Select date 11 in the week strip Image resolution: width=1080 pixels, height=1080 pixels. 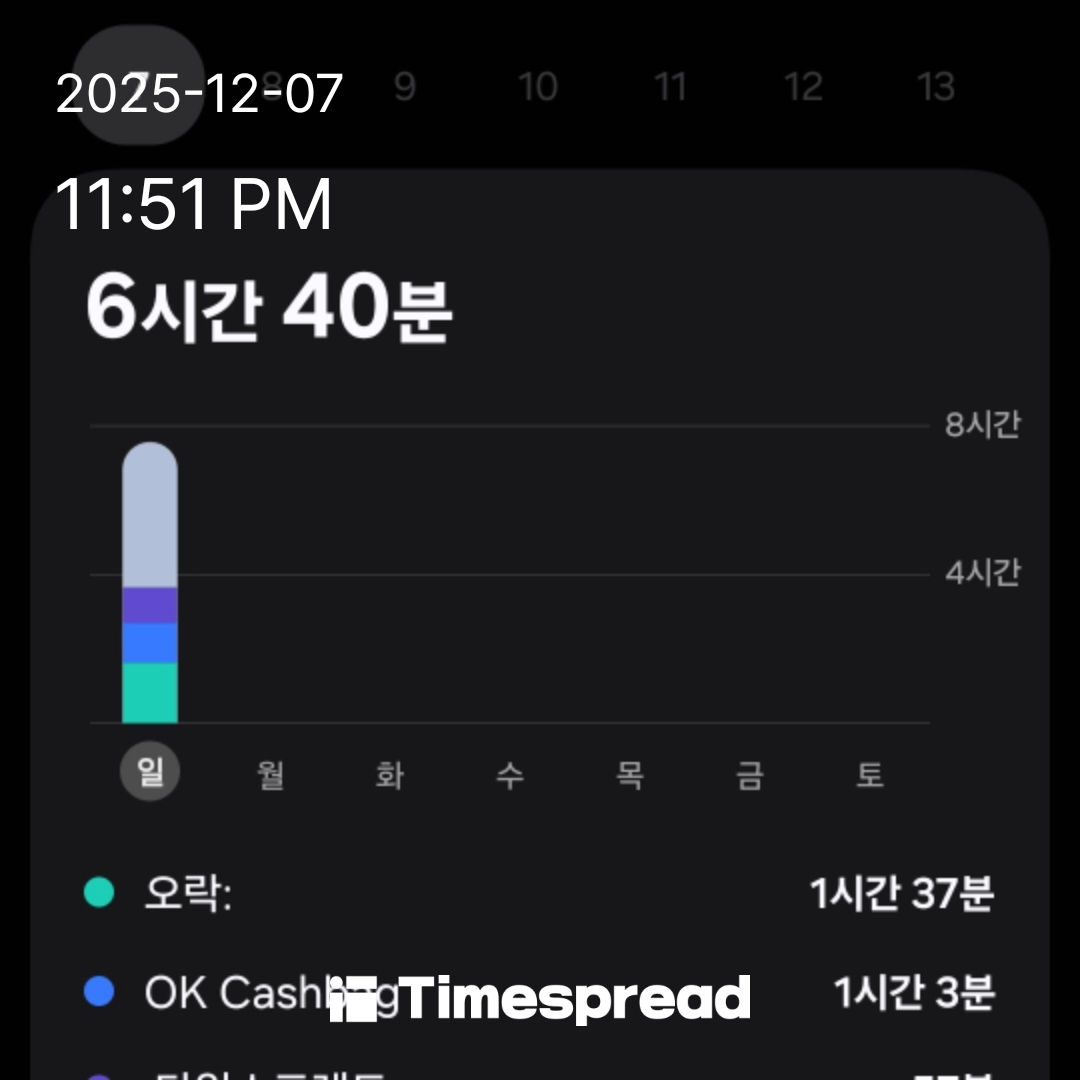[x=670, y=87]
